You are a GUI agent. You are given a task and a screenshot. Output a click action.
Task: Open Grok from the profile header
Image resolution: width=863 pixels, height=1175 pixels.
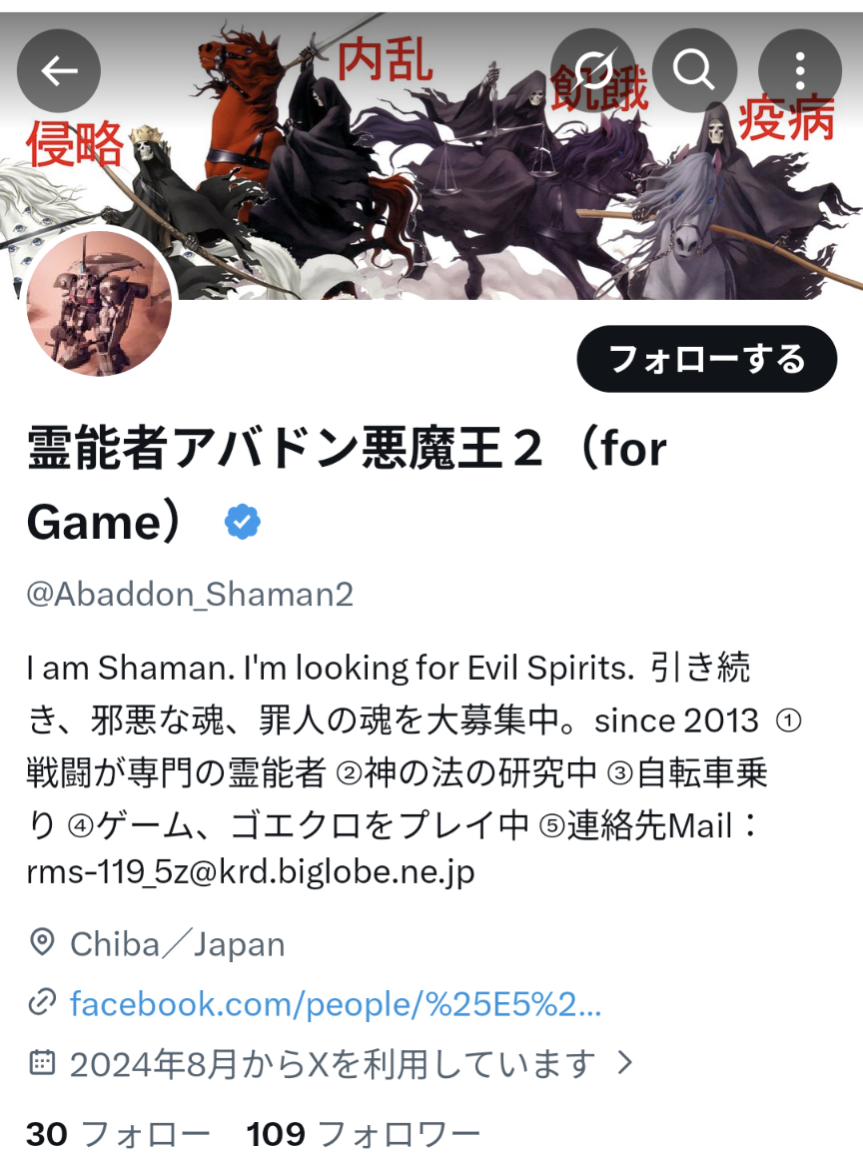click(592, 70)
